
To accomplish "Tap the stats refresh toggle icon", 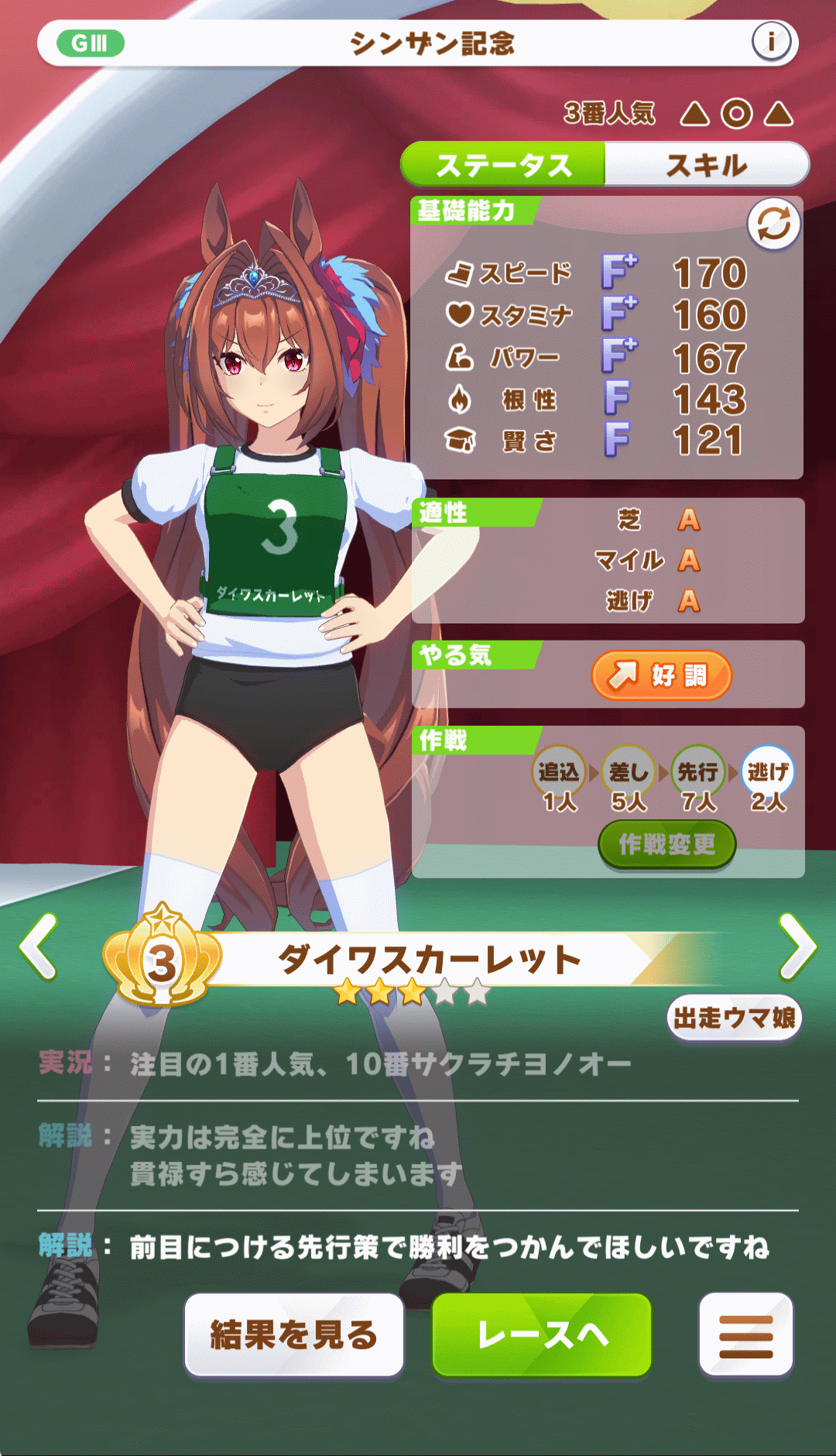I will click(x=773, y=225).
